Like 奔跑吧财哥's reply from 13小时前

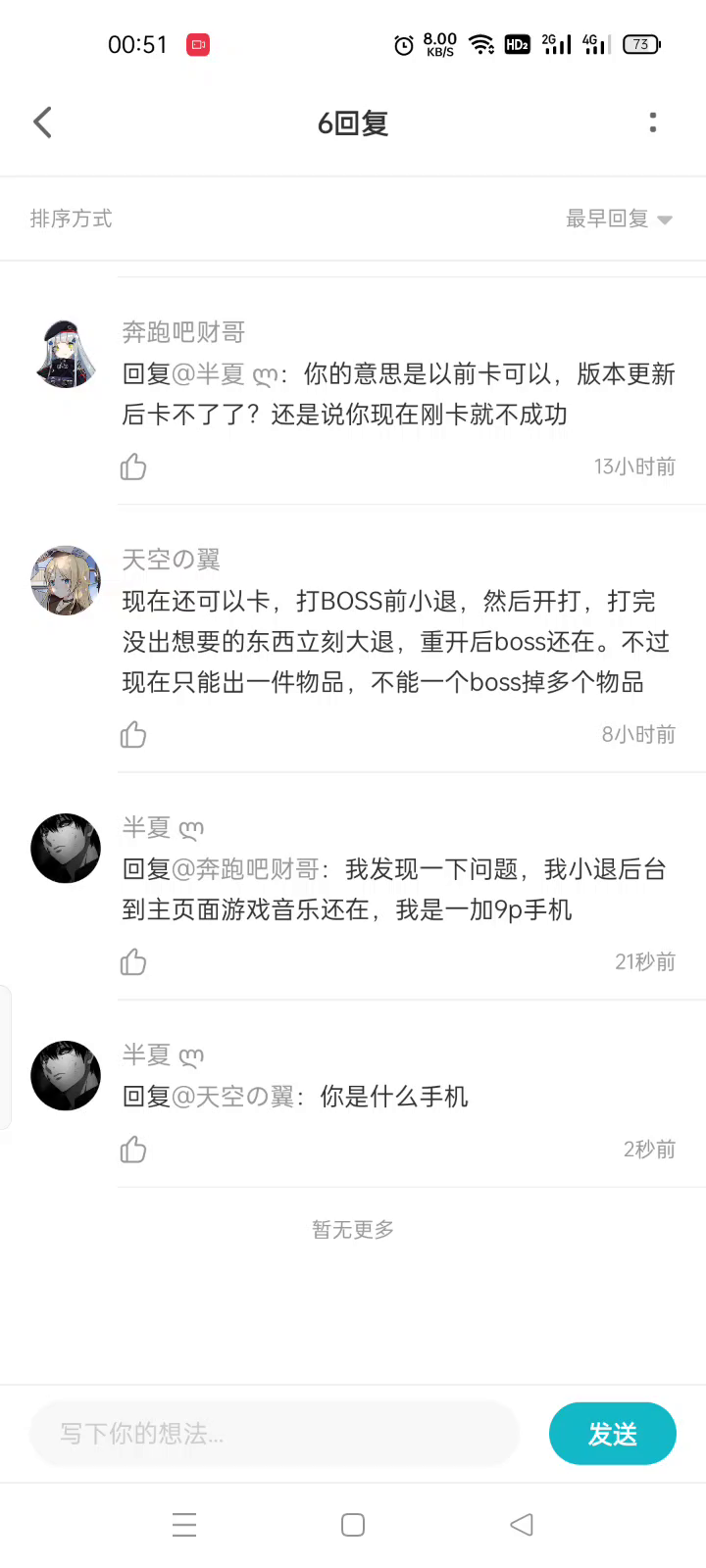(133, 466)
